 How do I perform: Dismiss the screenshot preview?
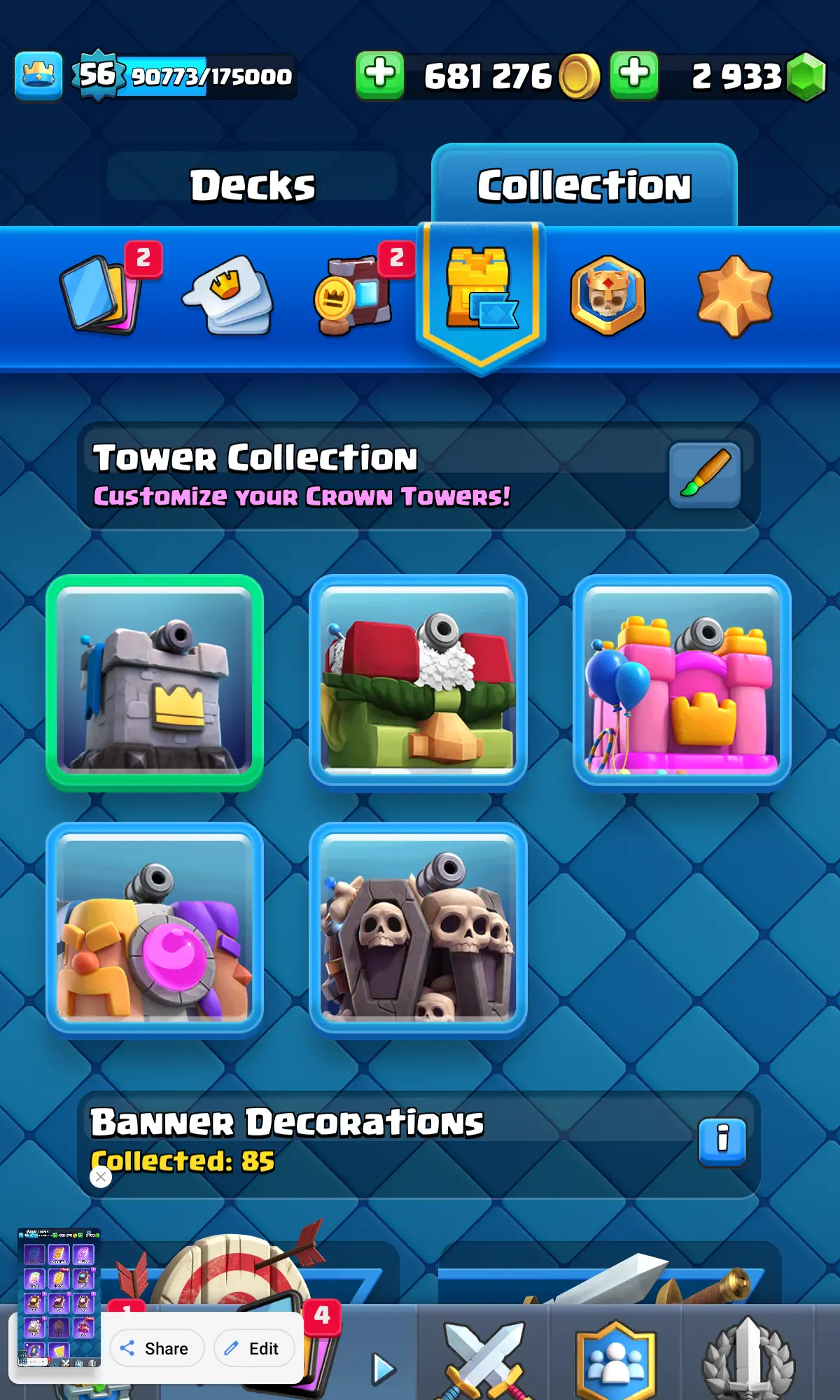[x=101, y=1177]
